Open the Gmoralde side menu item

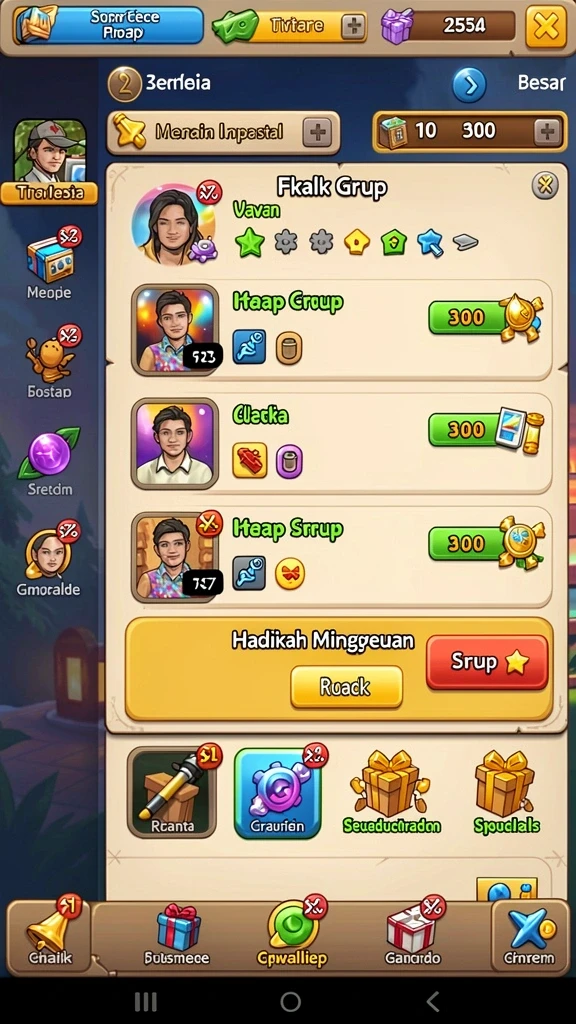(x=50, y=560)
